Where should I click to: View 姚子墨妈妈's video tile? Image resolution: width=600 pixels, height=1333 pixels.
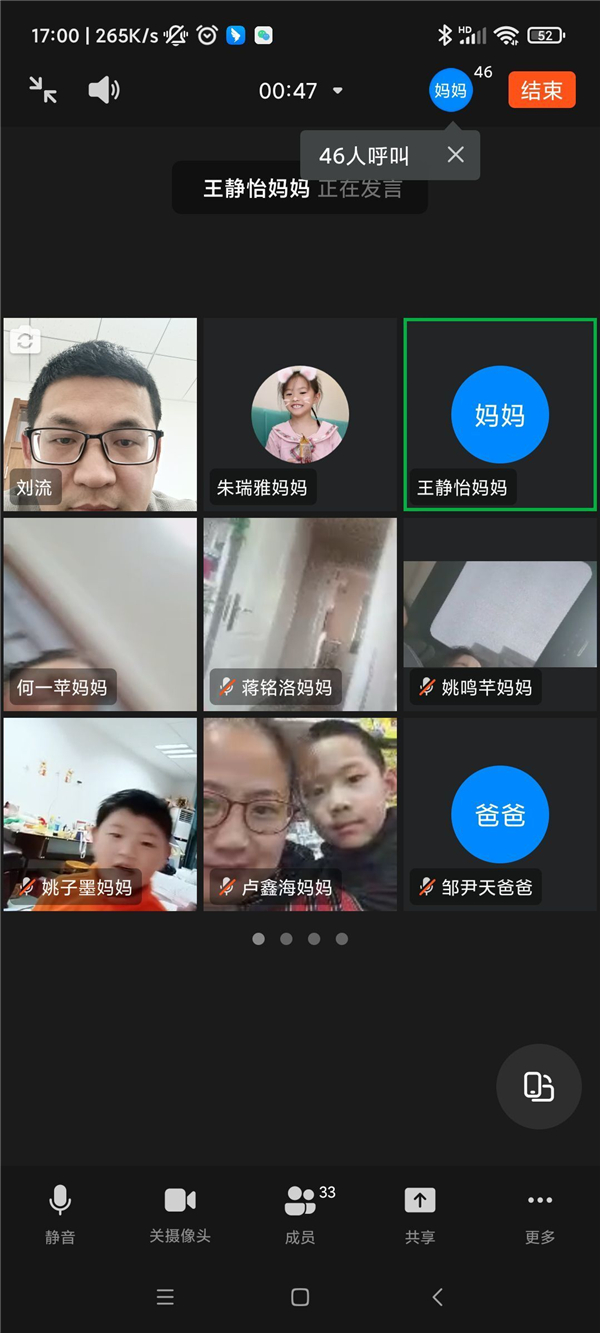tap(100, 814)
